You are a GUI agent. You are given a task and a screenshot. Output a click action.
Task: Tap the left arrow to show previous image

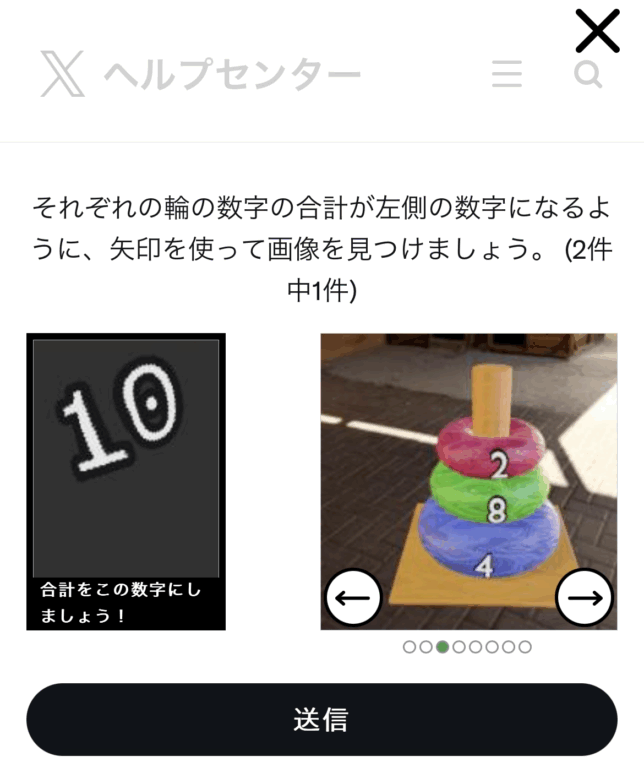point(354,598)
